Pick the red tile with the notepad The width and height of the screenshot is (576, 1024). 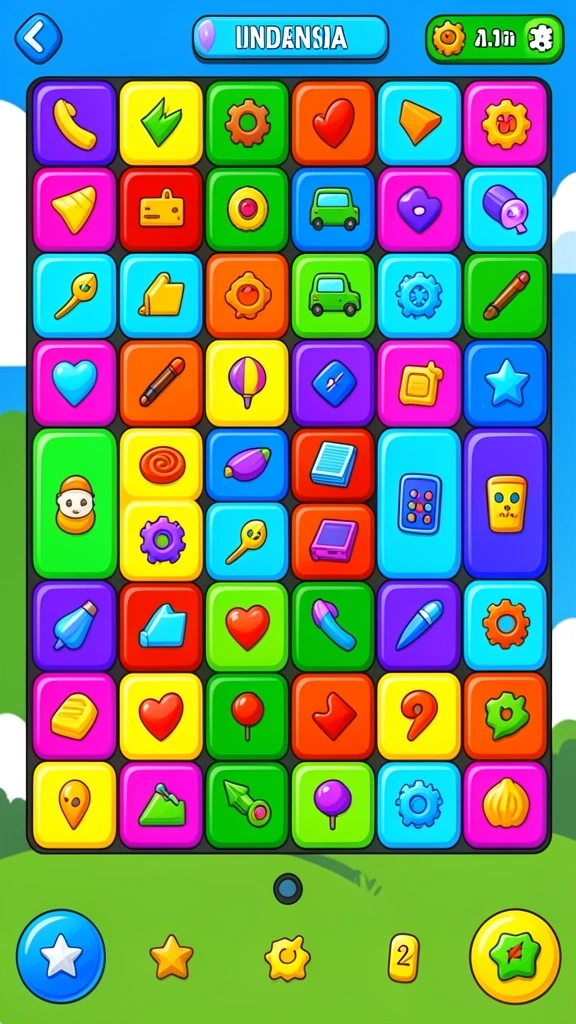[333, 465]
